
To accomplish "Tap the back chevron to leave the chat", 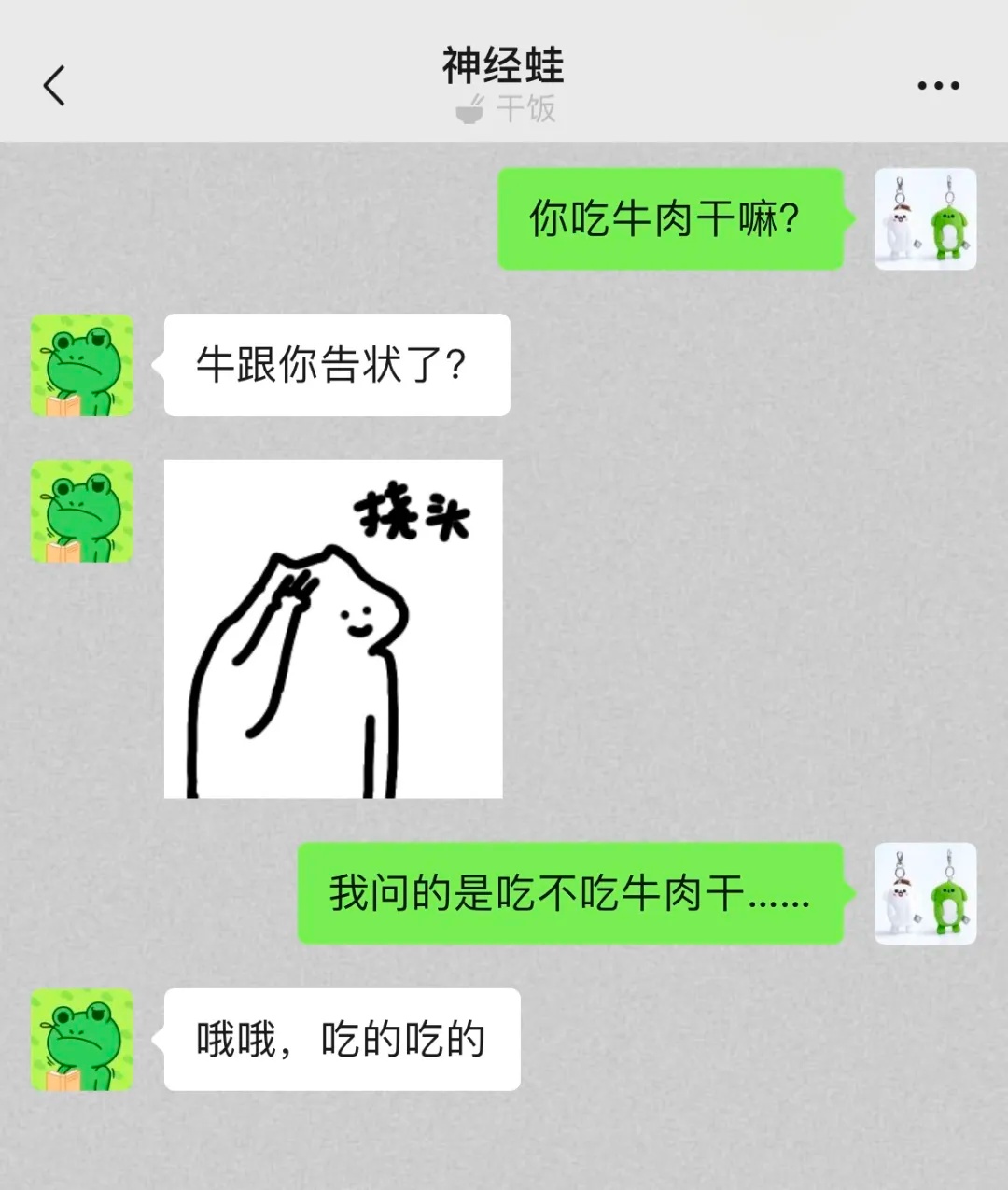I will (x=53, y=84).
